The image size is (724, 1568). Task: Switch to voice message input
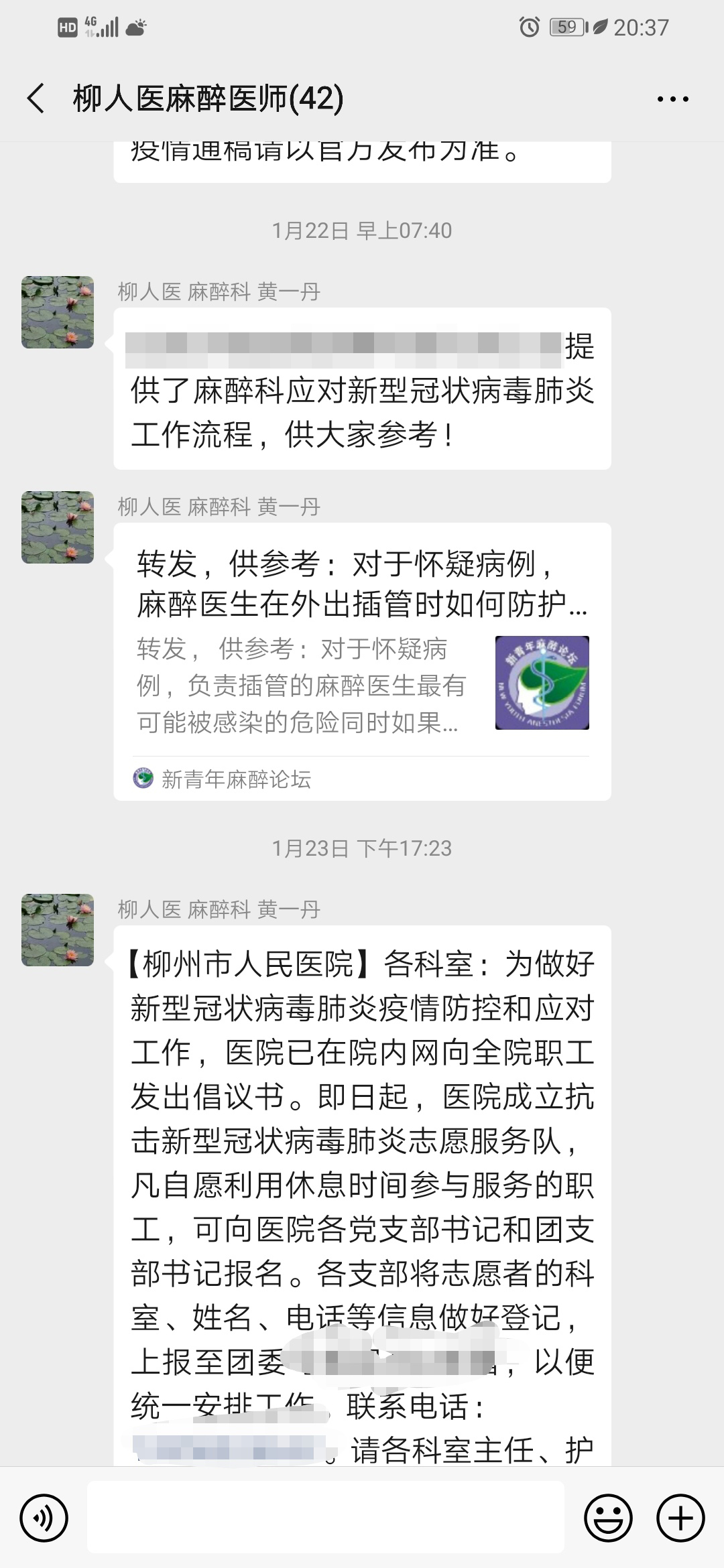click(x=44, y=1518)
